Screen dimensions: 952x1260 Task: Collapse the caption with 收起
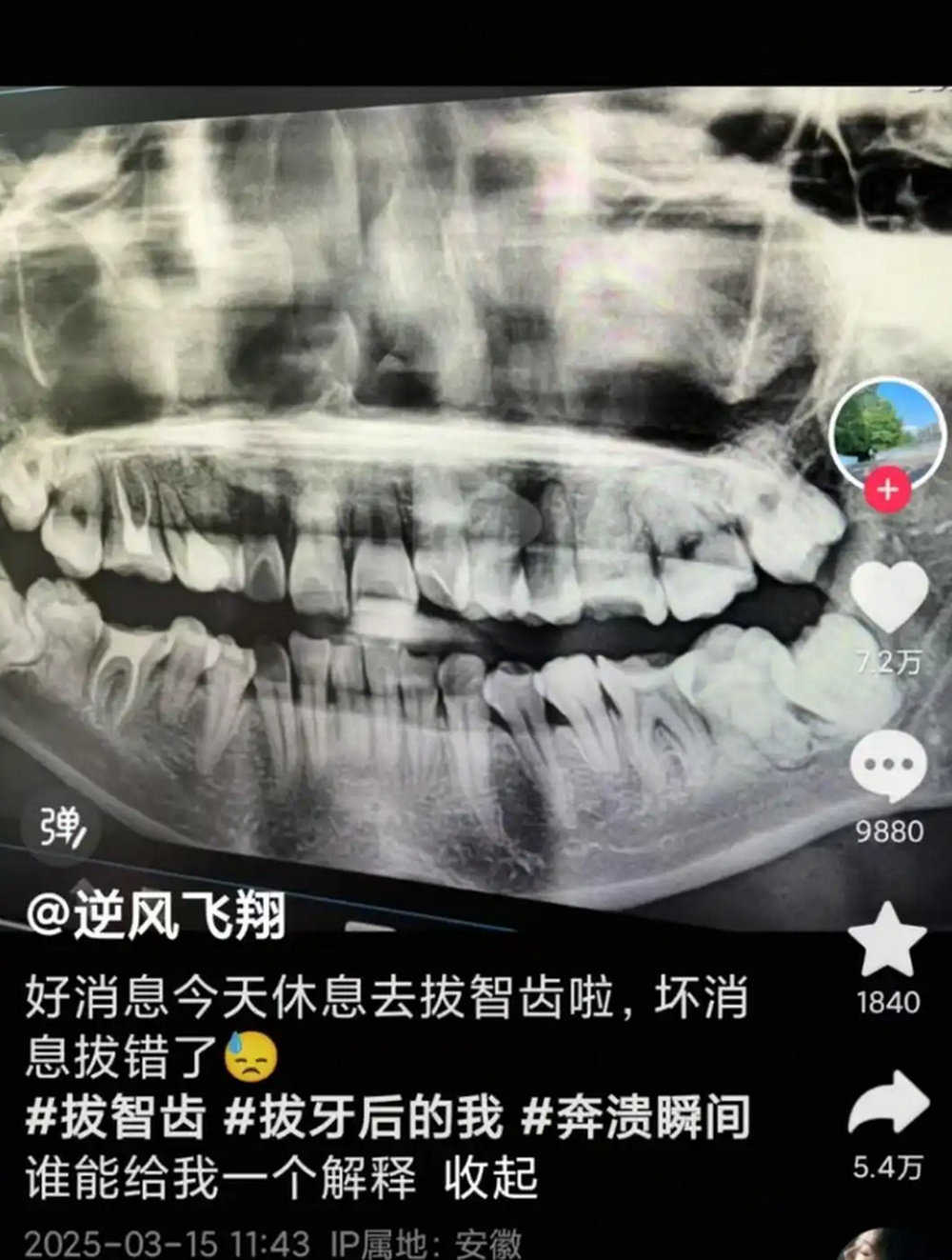pyautogui.click(x=490, y=1178)
